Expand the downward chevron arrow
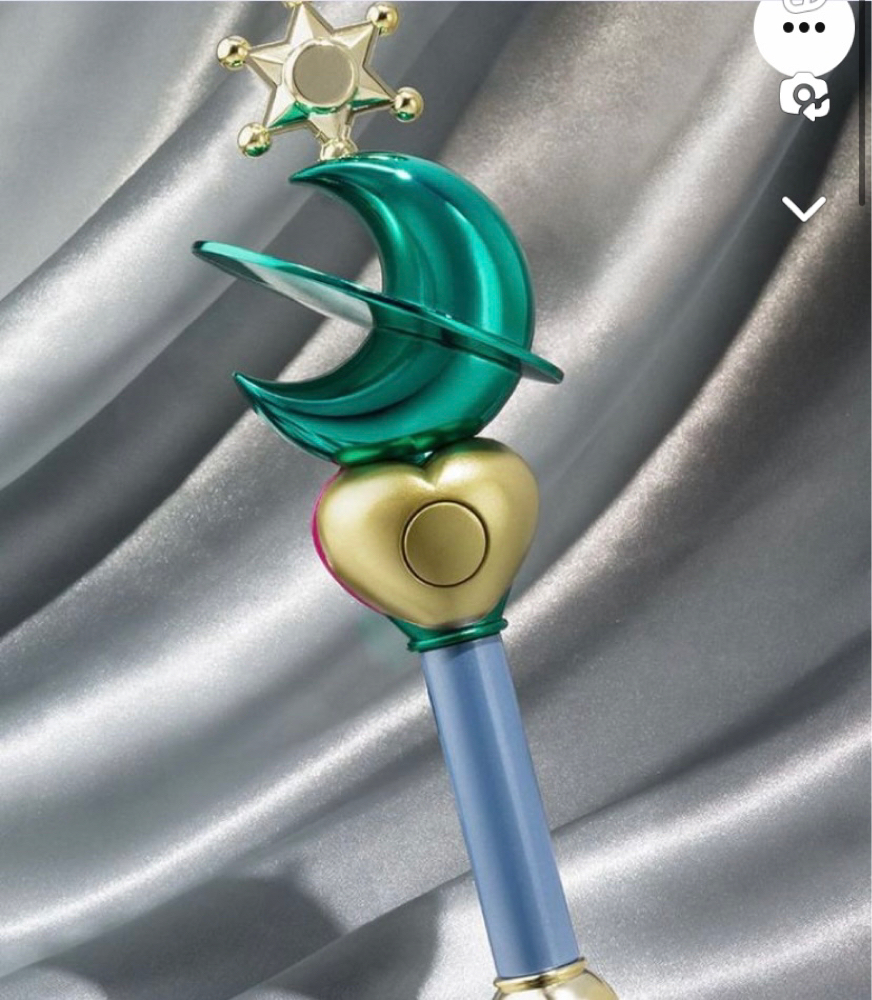 click(804, 208)
